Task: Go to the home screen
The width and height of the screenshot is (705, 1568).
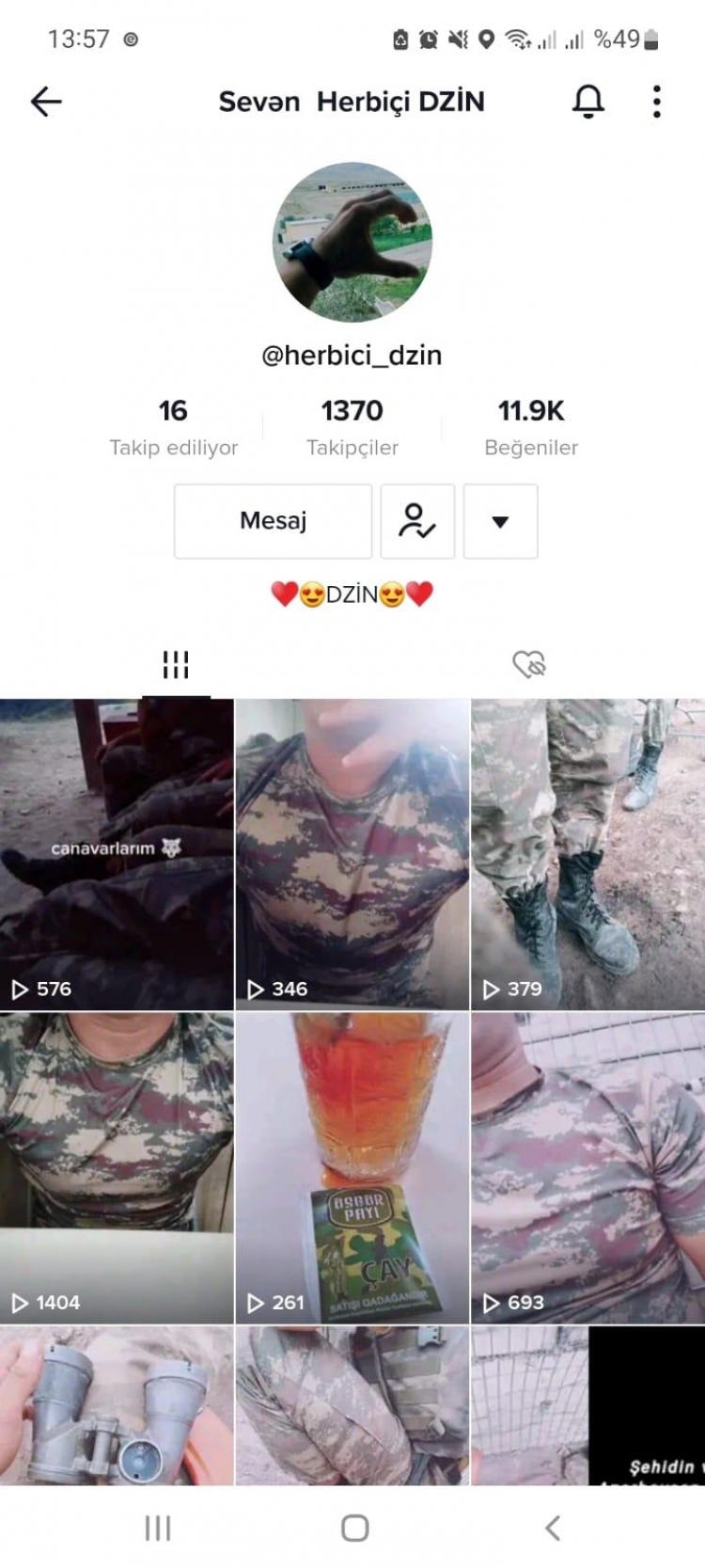Action: [354, 1528]
